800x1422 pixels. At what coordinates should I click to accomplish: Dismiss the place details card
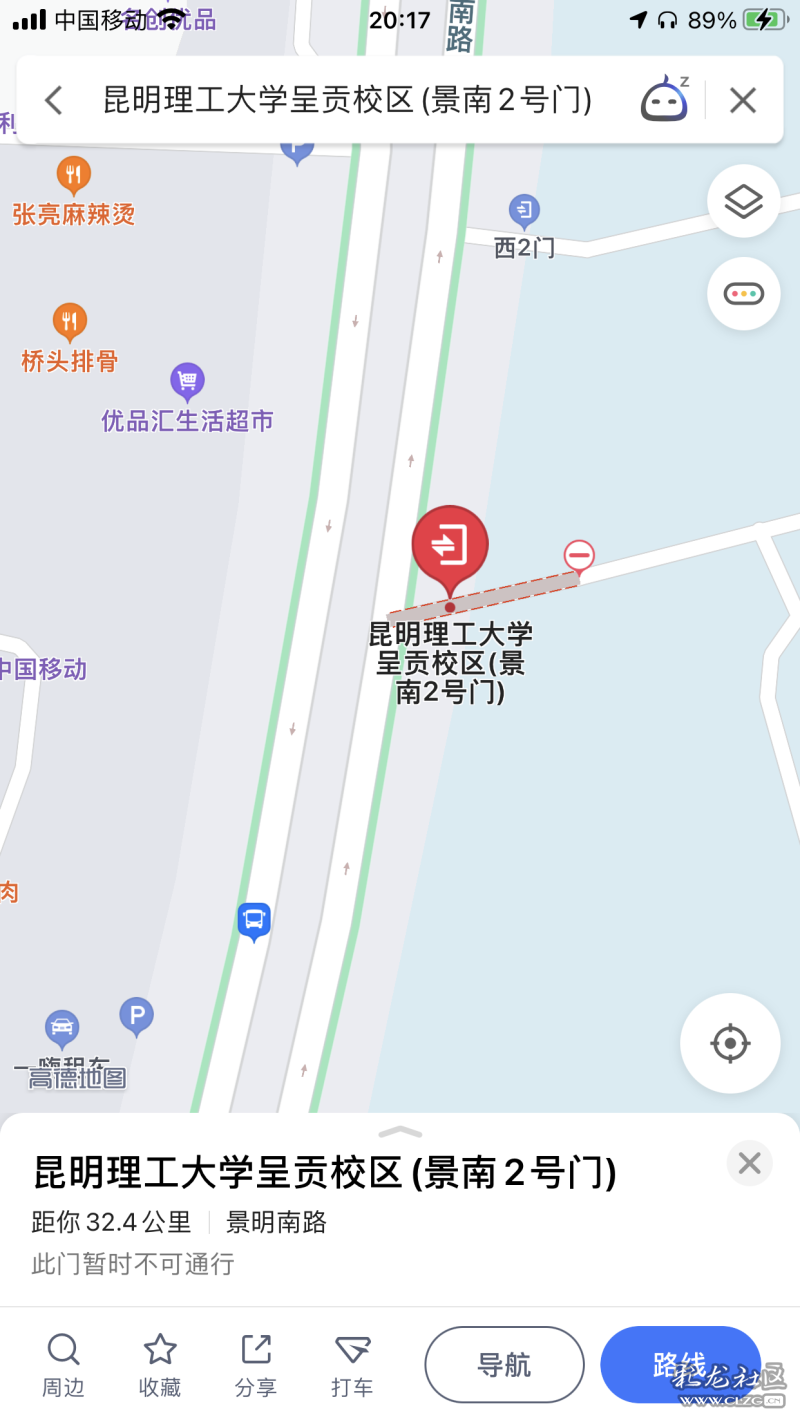tap(749, 1163)
